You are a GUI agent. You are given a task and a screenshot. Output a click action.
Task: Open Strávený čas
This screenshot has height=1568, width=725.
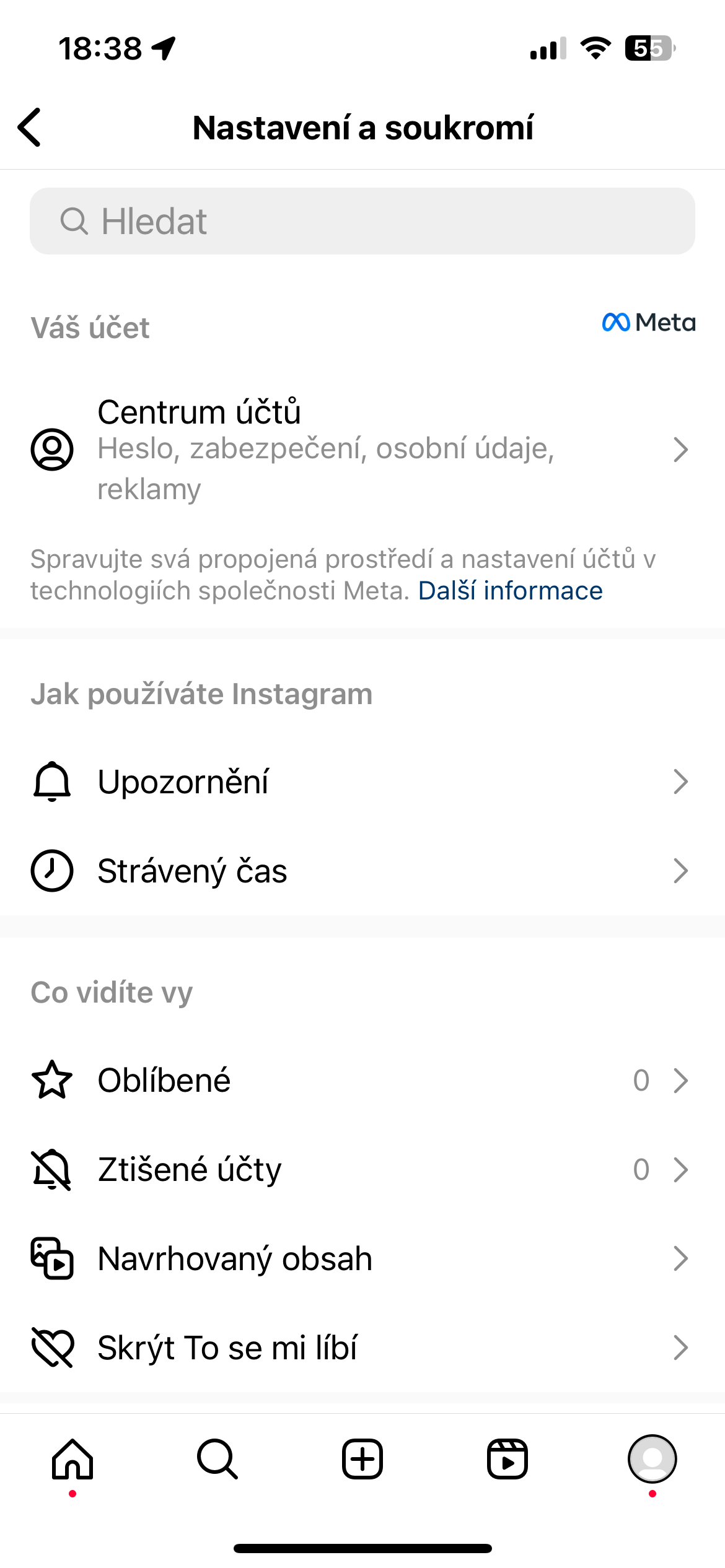[362, 871]
